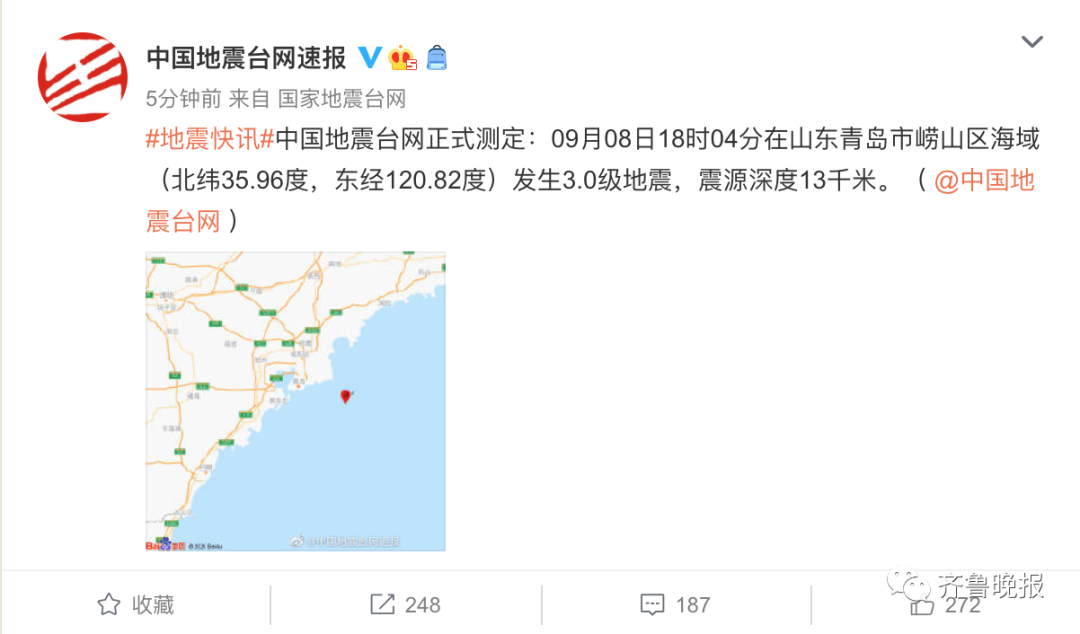Open 中国地震台网速报 profile avatar

coord(83,76)
